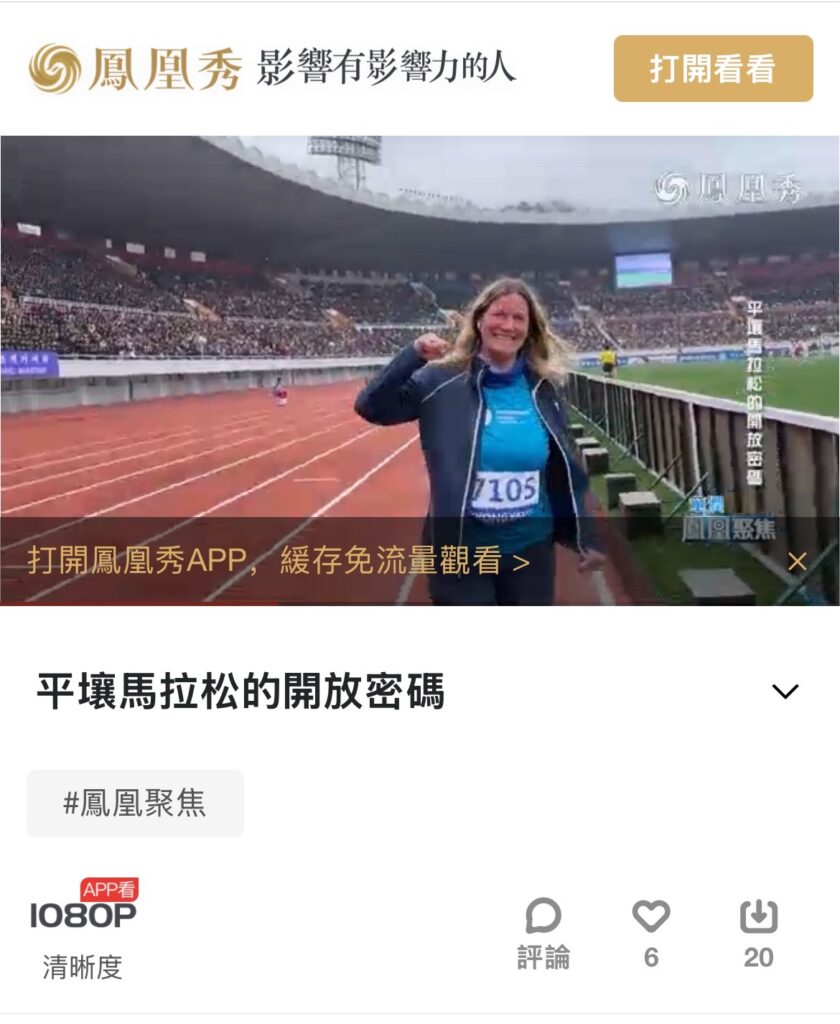Like this video with the heart icon
840x1024 pixels.
[x=651, y=931]
